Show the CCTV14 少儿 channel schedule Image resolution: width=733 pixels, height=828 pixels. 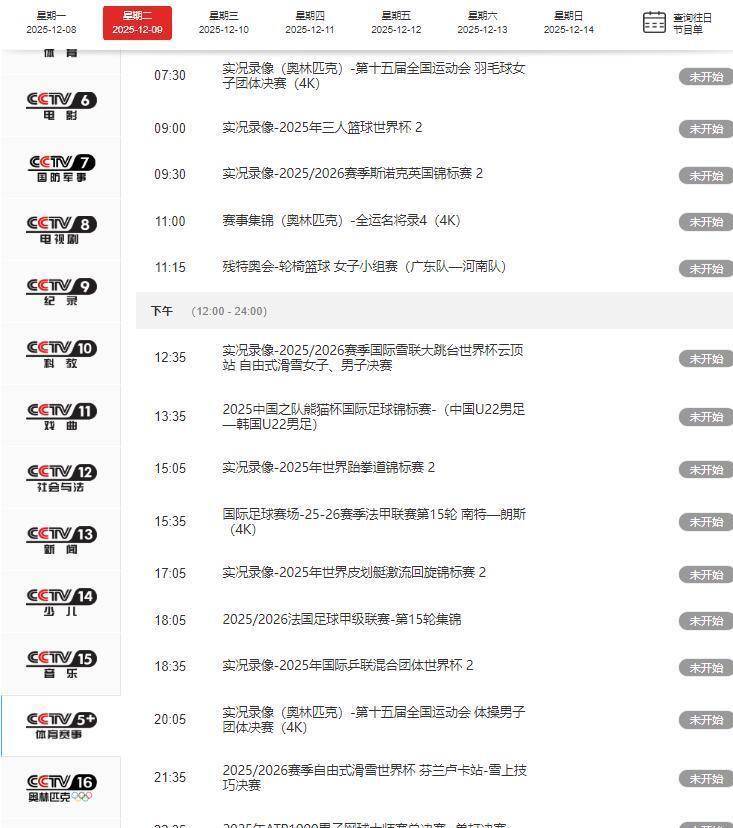pyautogui.click(x=61, y=602)
